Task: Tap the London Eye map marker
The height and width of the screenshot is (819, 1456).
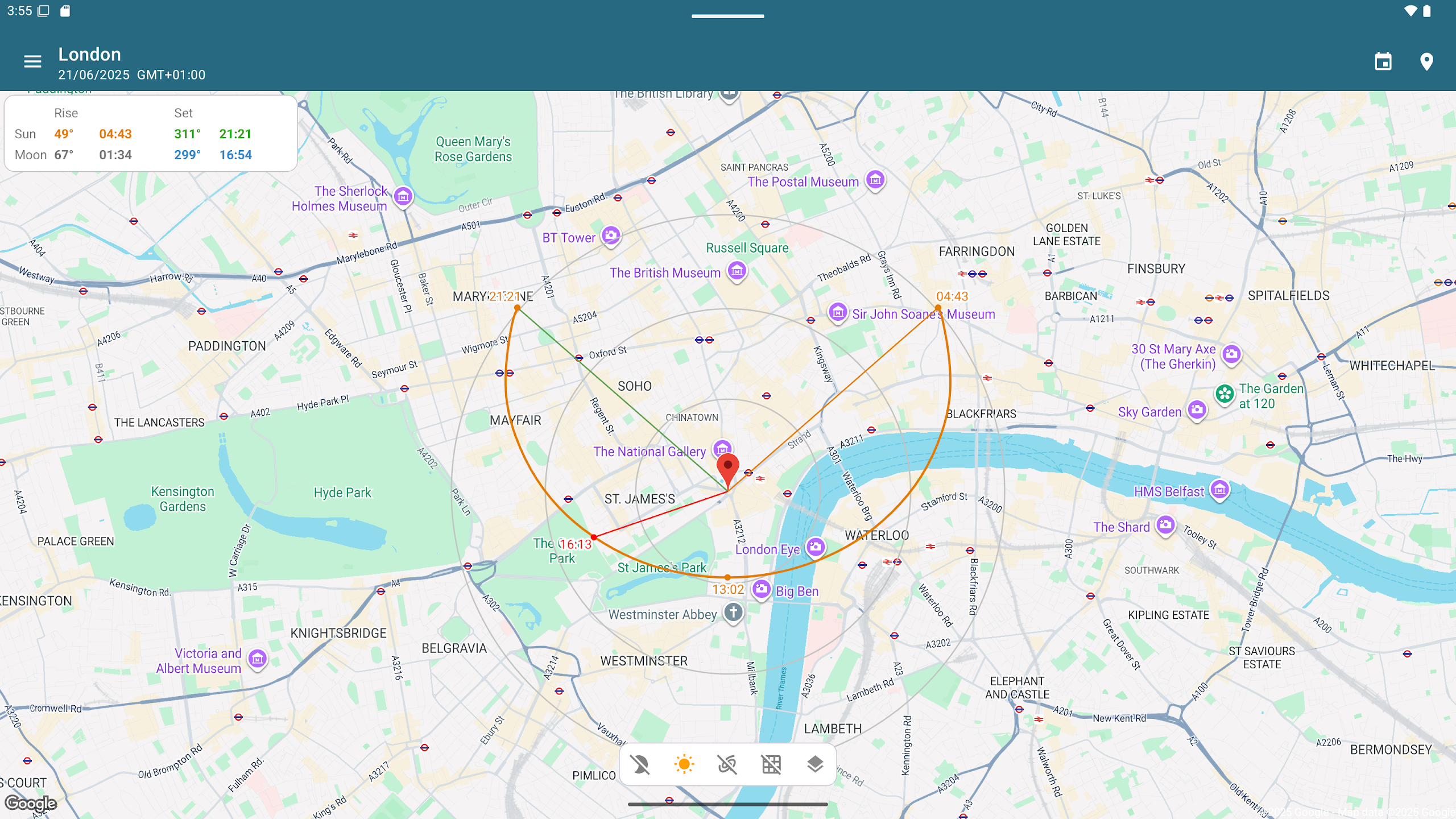Action: pos(816,547)
